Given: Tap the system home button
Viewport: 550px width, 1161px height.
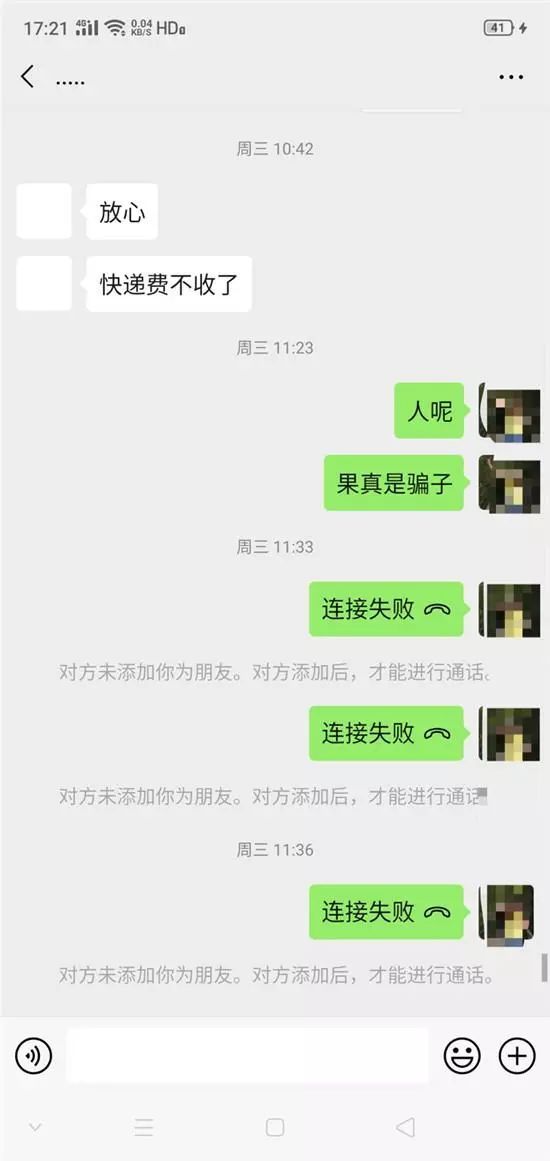Looking at the screenshot, I should pyautogui.click(x=275, y=1128).
